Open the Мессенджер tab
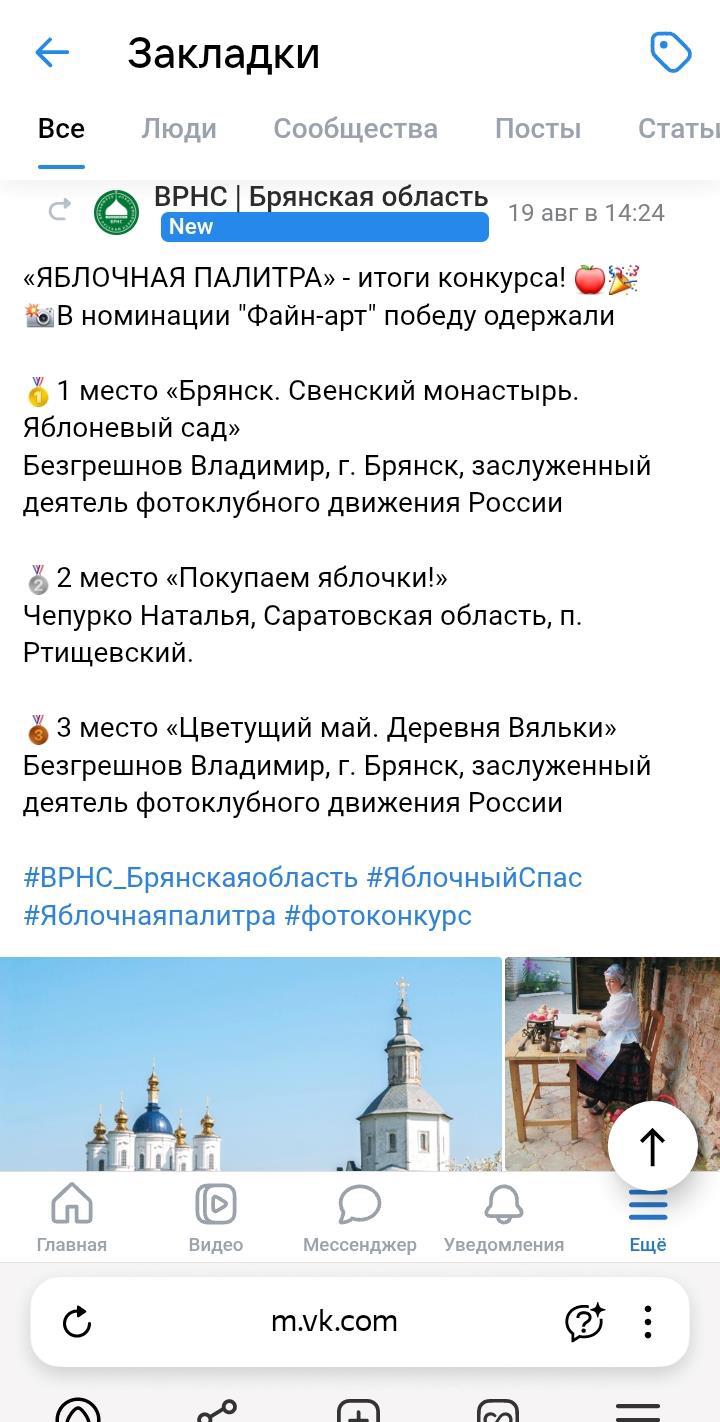Screen dimensions: 720x1422 tap(359, 1217)
